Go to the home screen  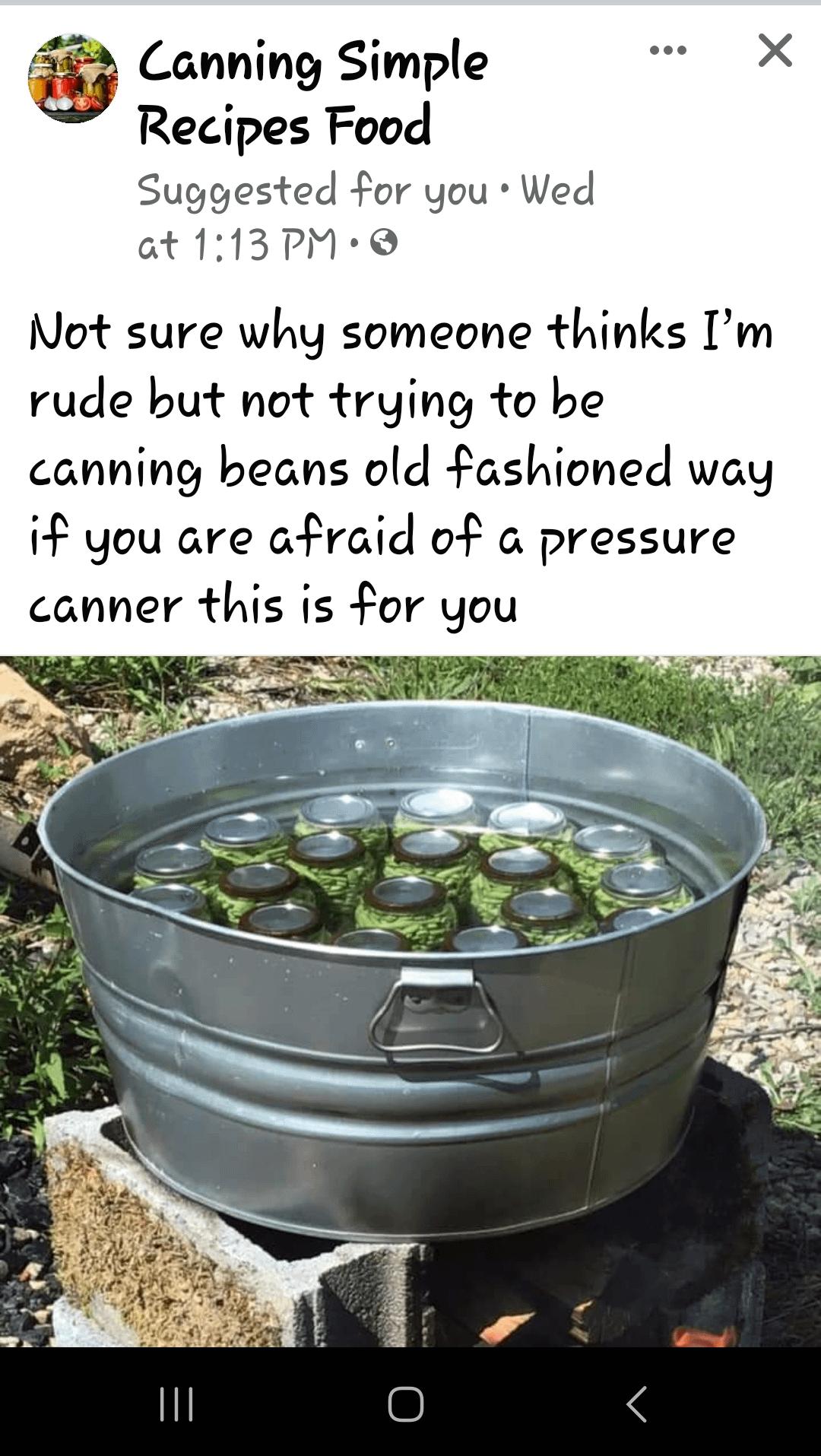(x=406, y=1404)
